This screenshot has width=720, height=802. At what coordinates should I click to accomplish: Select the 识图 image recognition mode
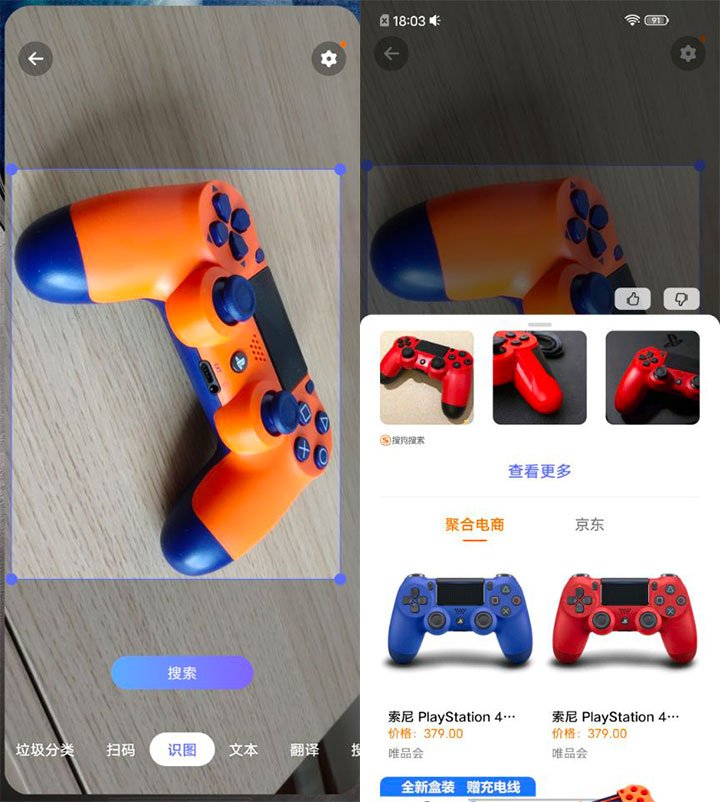pos(182,750)
